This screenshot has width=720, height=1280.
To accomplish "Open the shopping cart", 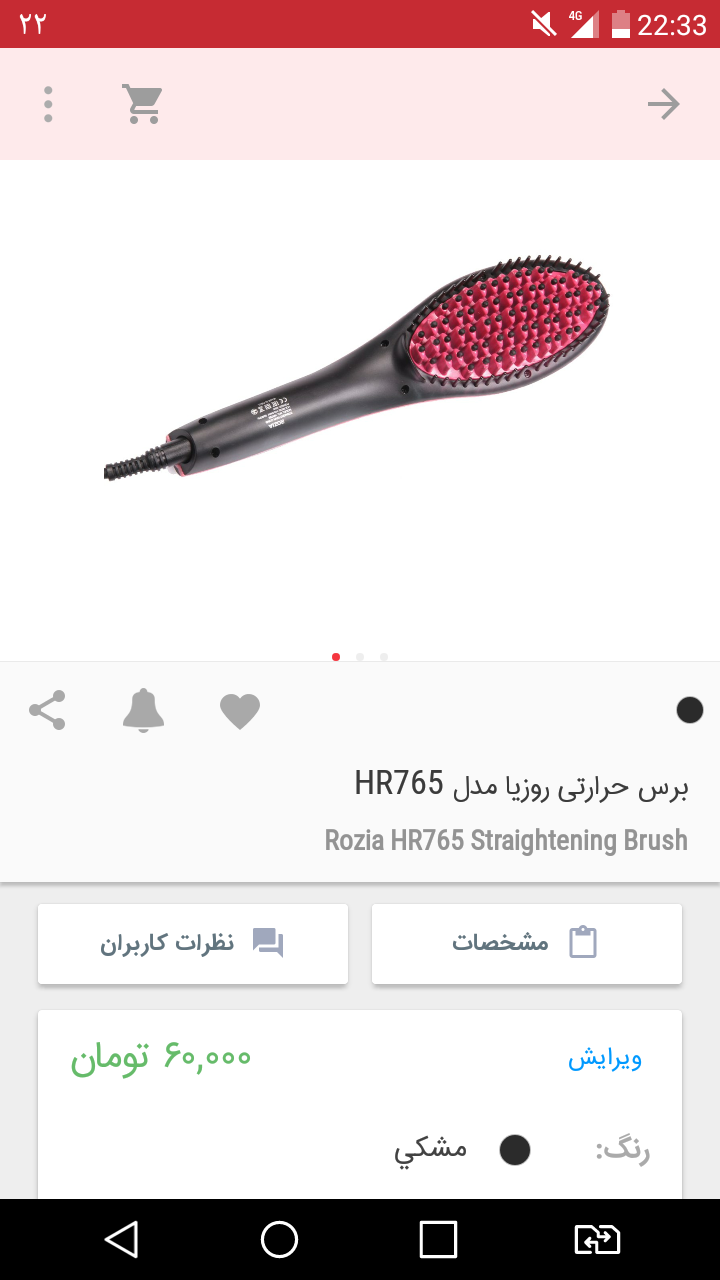I will point(142,104).
